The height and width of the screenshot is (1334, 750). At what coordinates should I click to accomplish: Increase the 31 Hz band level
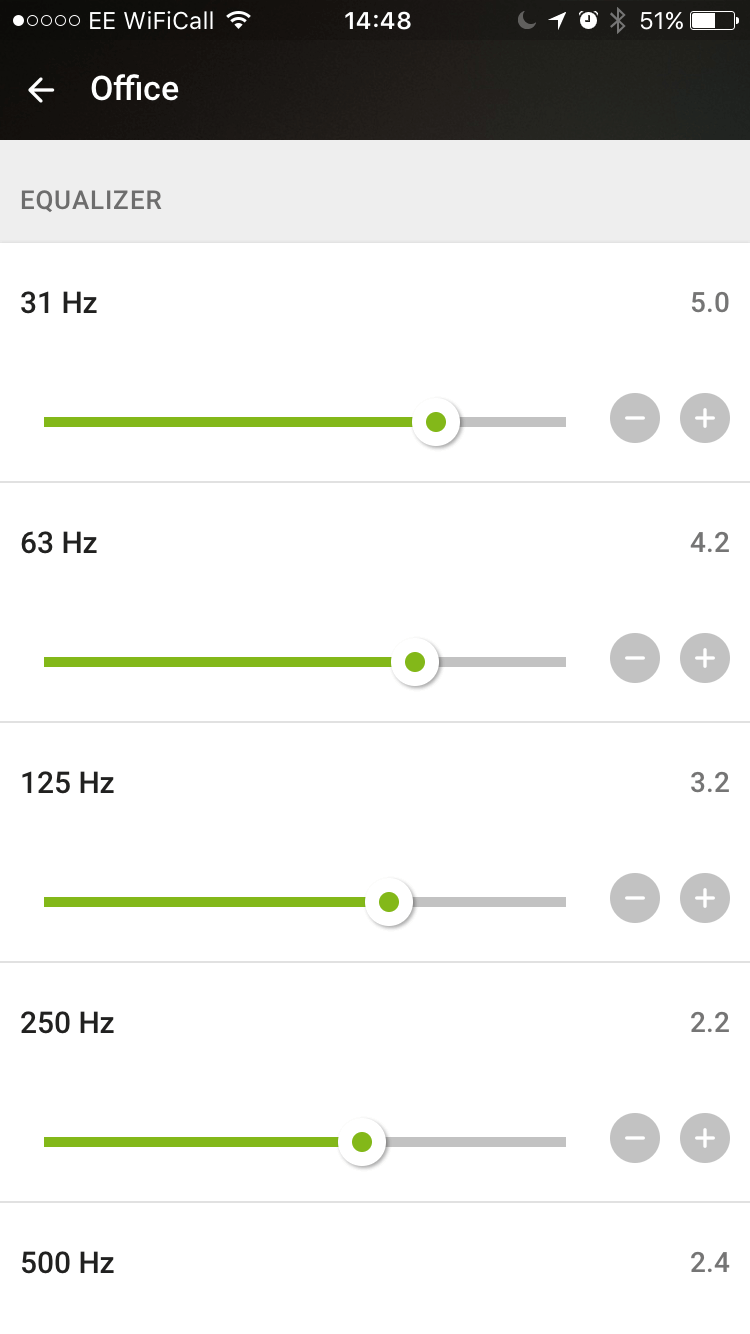(705, 418)
